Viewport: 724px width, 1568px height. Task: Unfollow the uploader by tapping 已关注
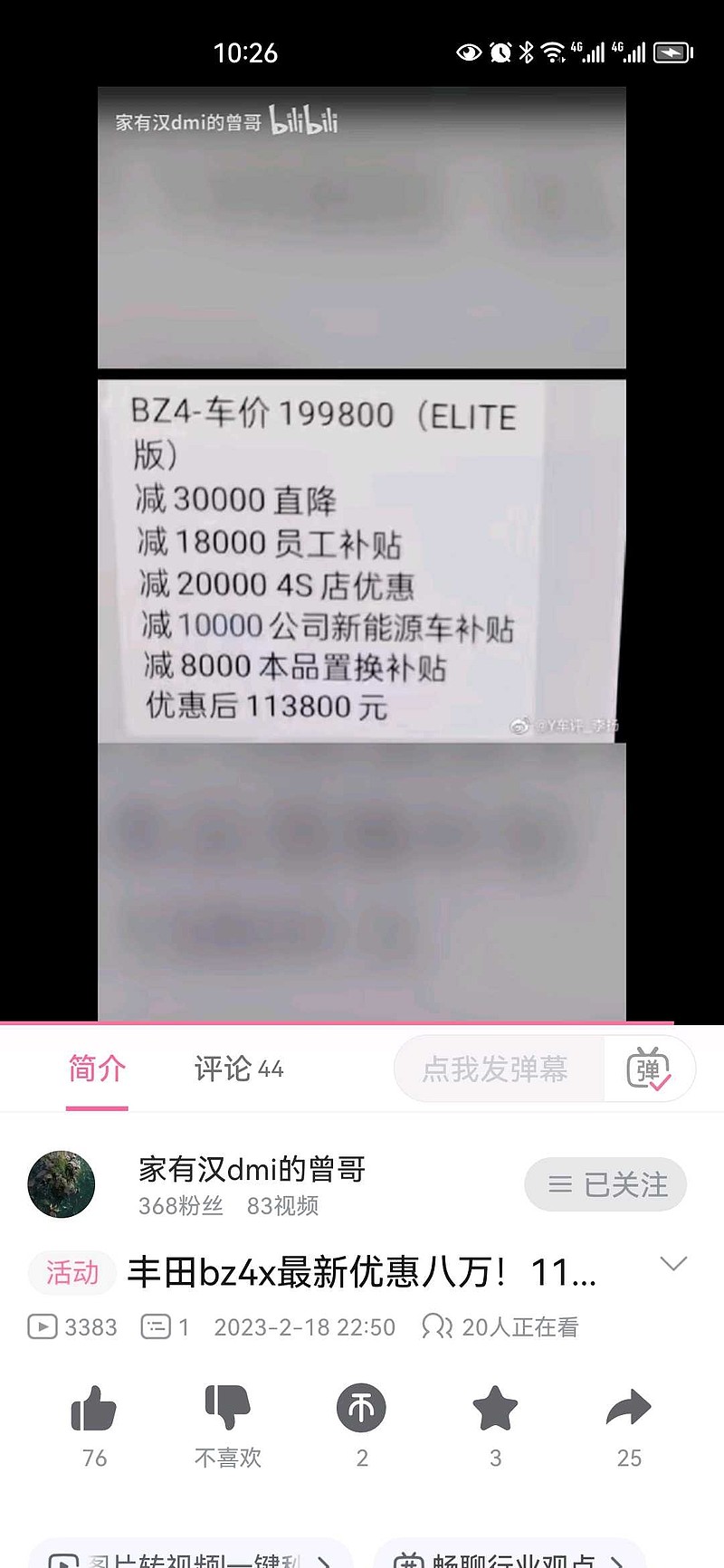[605, 1183]
